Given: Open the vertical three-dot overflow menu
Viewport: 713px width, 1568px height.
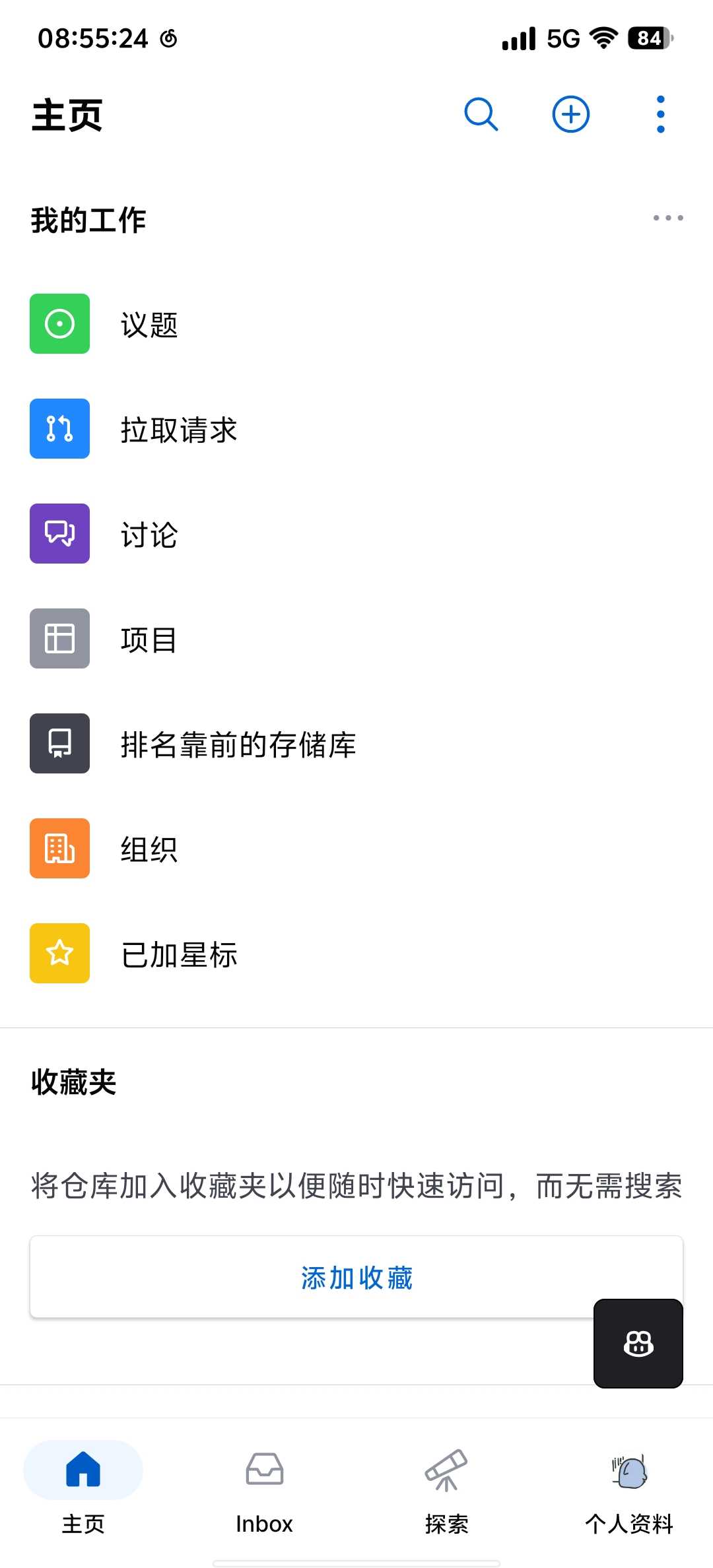Looking at the screenshot, I should point(660,115).
